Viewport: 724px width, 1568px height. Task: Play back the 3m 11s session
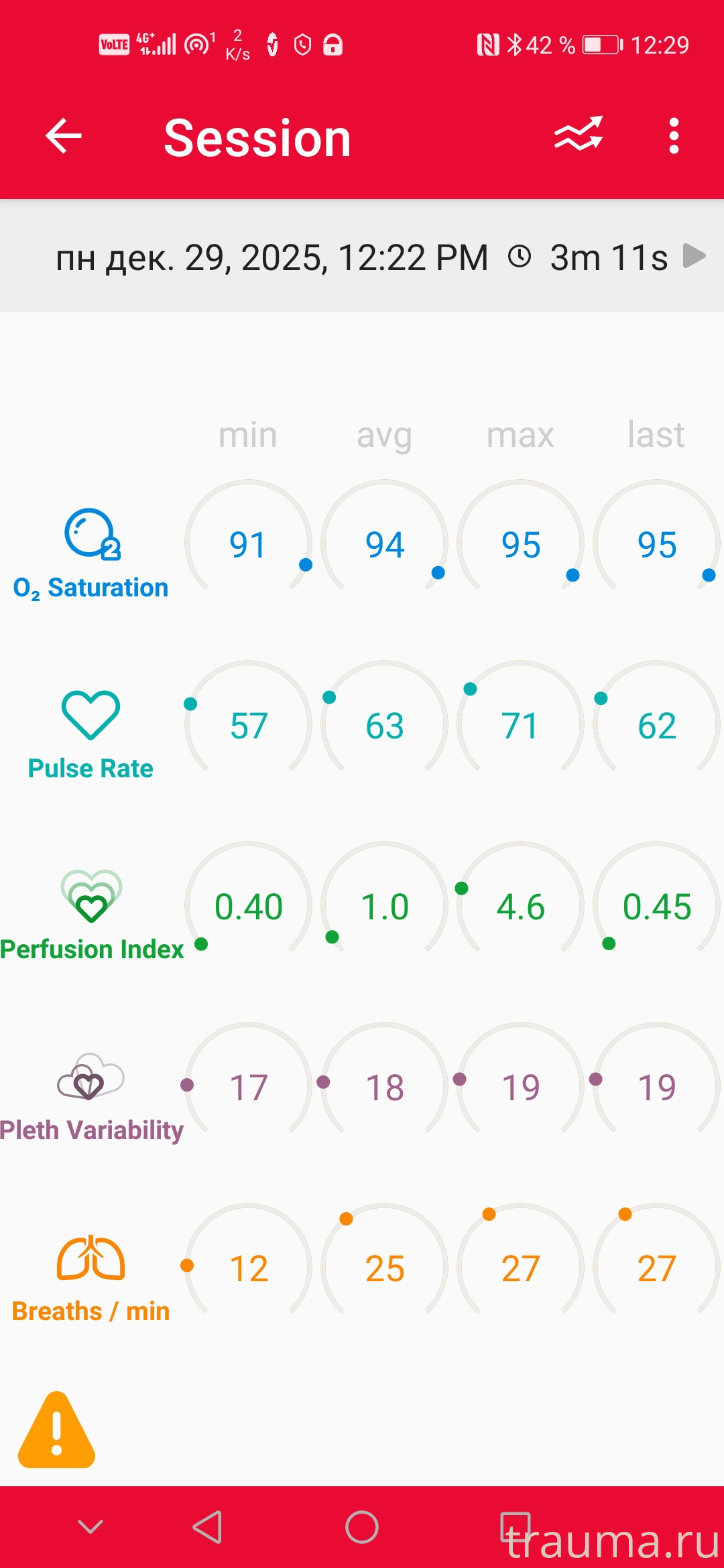pyautogui.click(x=694, y=256)
